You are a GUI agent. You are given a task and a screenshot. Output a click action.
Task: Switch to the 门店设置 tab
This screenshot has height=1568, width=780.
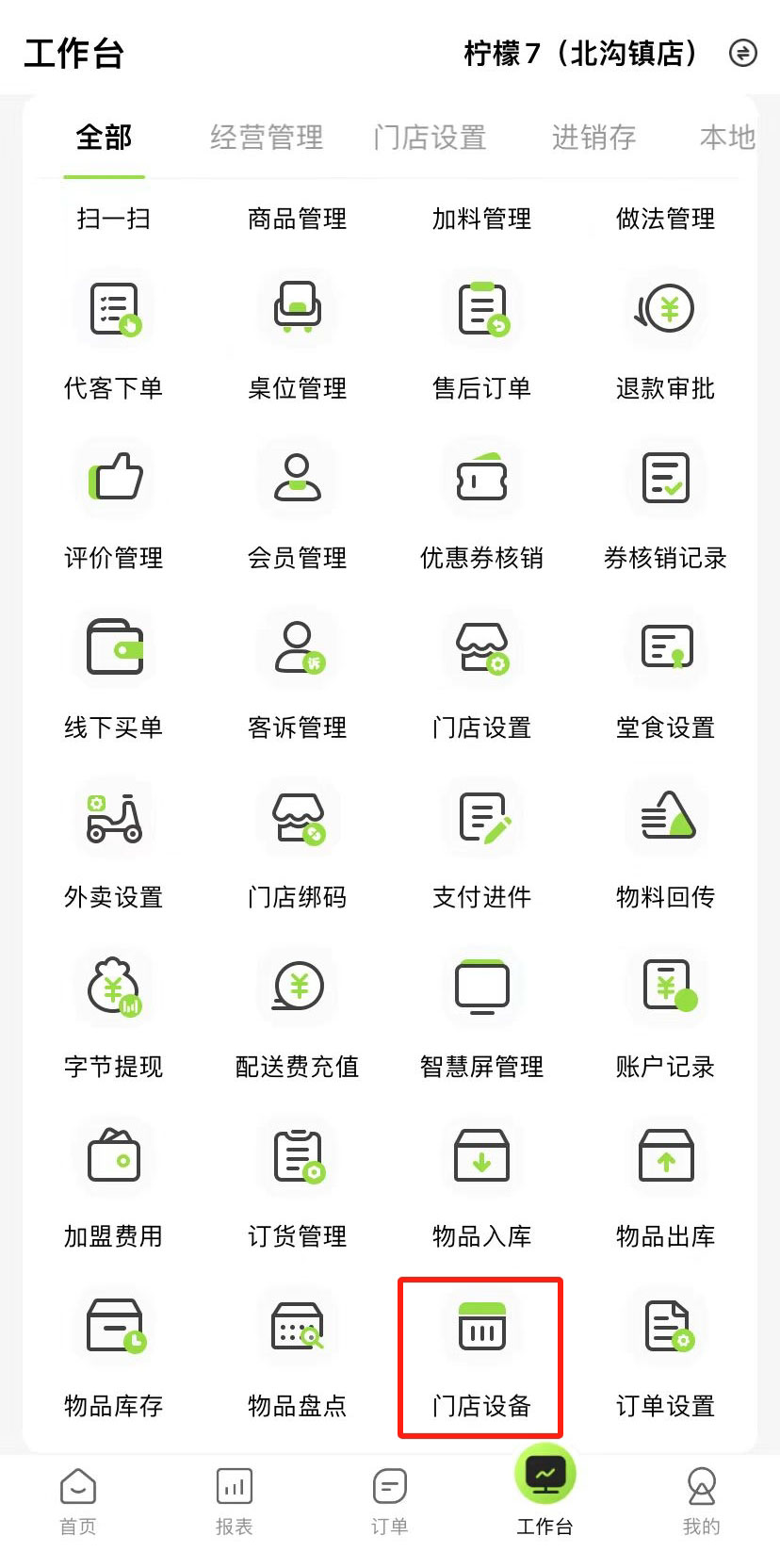tap(430, 138)
